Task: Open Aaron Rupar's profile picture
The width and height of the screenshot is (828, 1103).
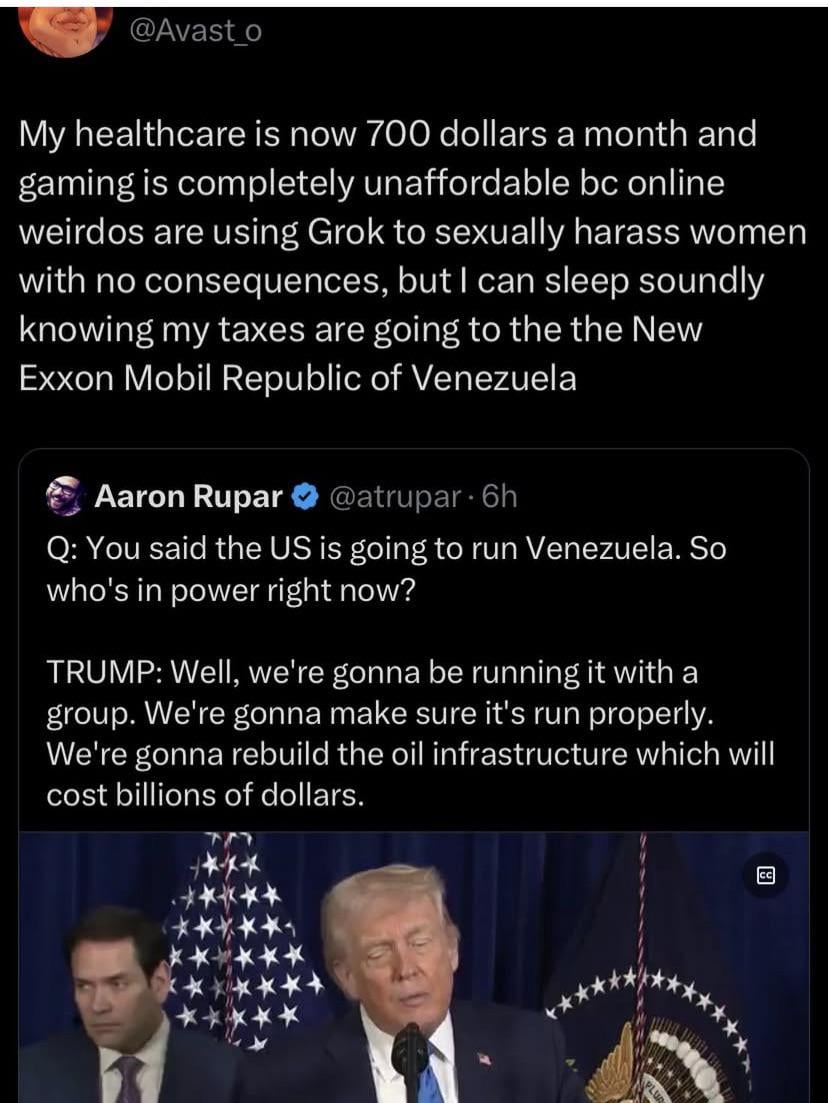Action: click(65, 496)
